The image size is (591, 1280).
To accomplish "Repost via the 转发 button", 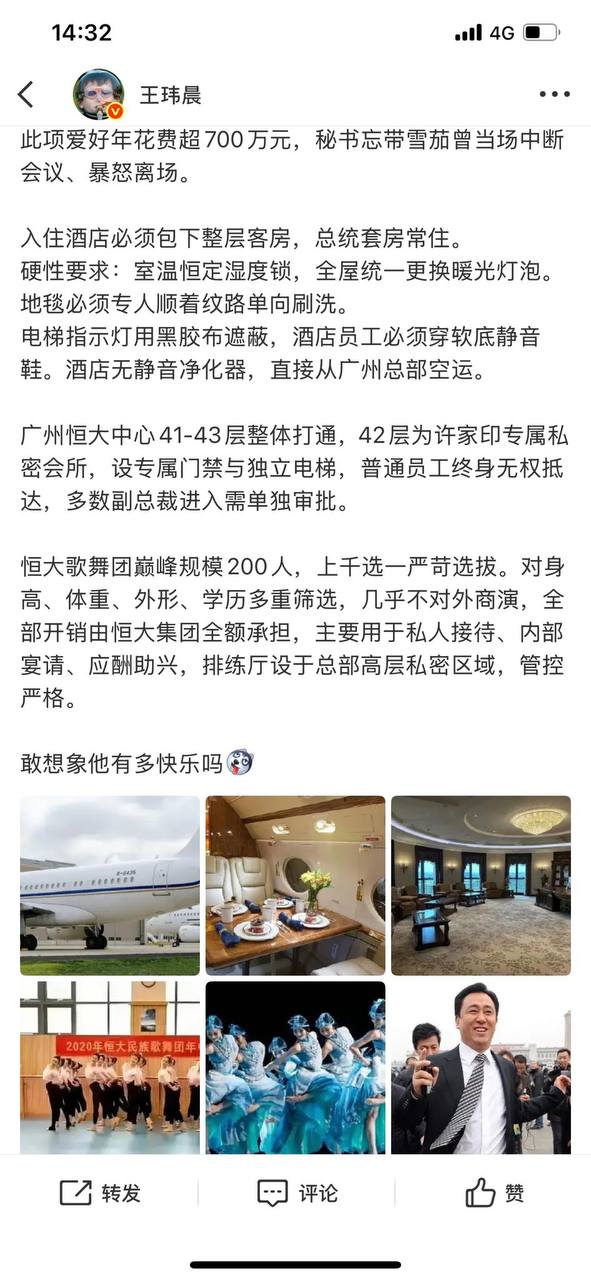I will (100, 1193).
